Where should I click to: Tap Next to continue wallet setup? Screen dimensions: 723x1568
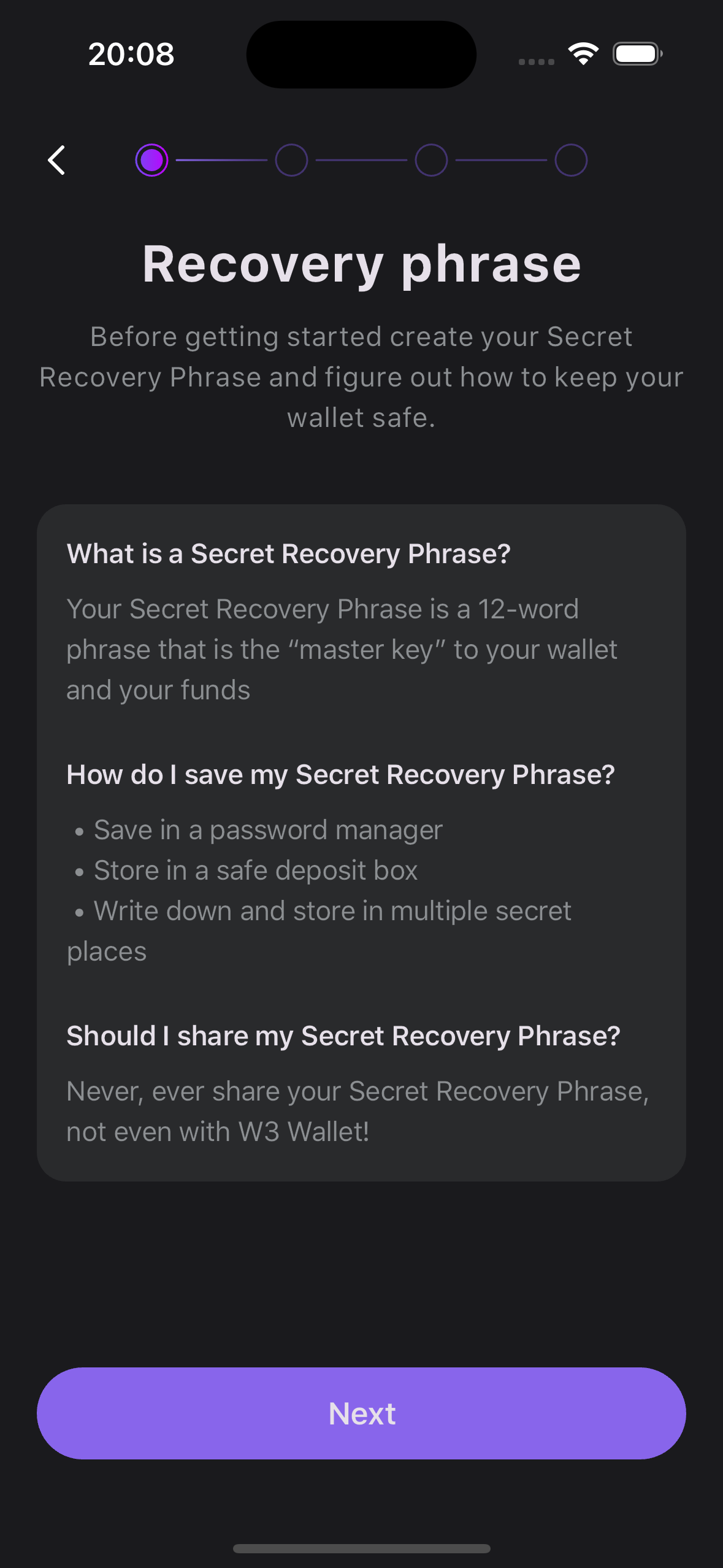point(361,1413)
